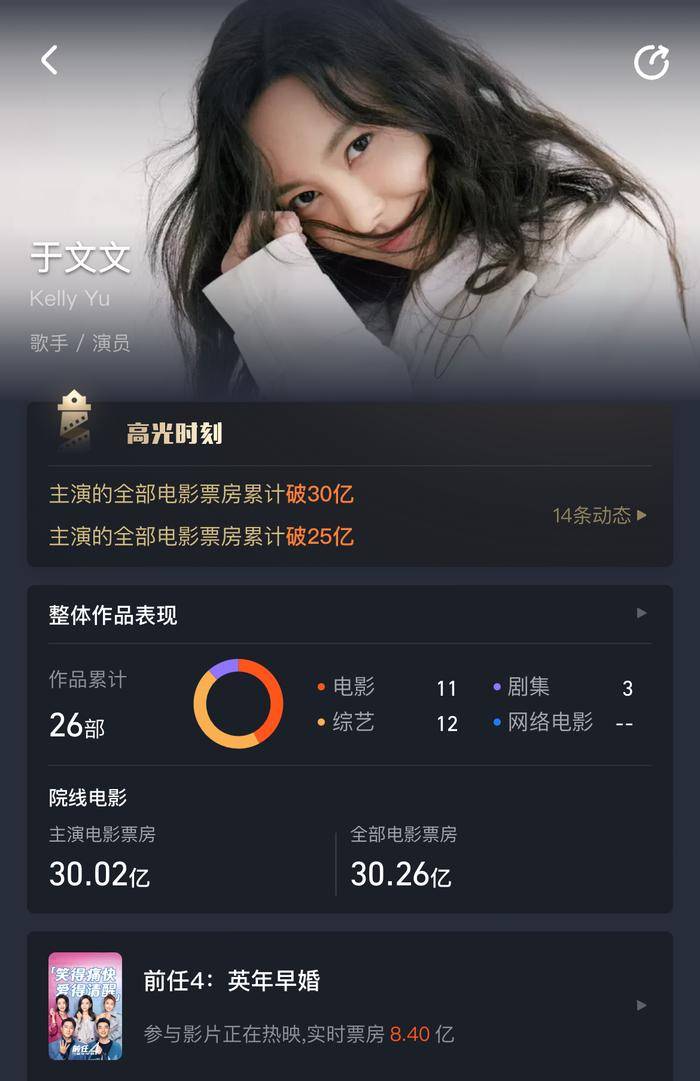Go back using the top-left arrow

pyautogui.click(x=49, y=60)
